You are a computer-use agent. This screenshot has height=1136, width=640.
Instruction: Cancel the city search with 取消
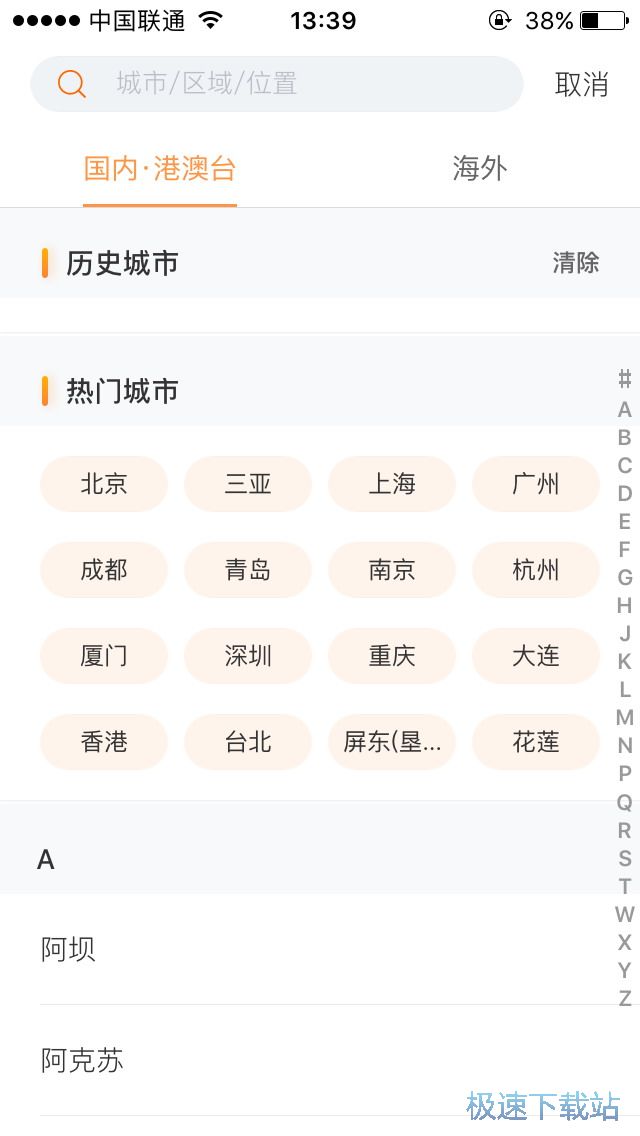click(581, 84)
